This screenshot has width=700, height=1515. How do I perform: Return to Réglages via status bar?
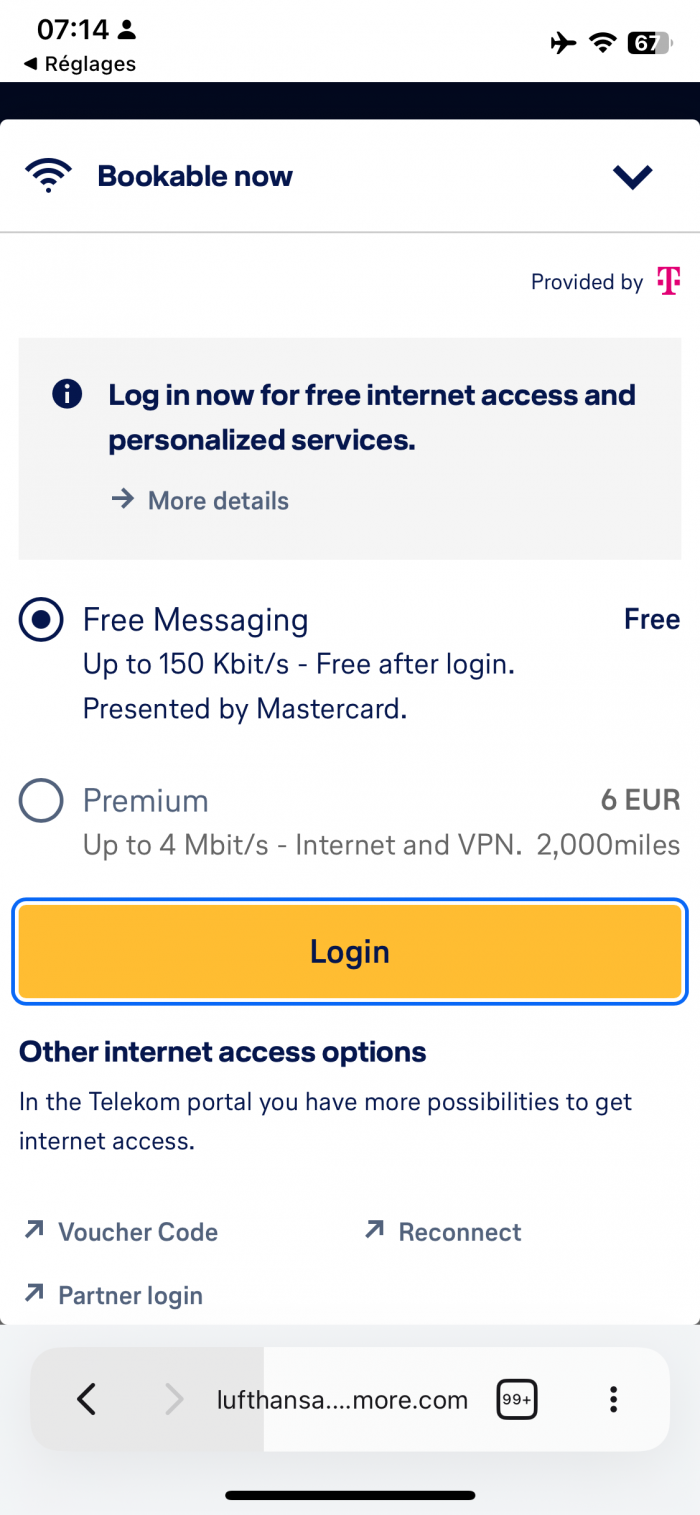[80, 64]
